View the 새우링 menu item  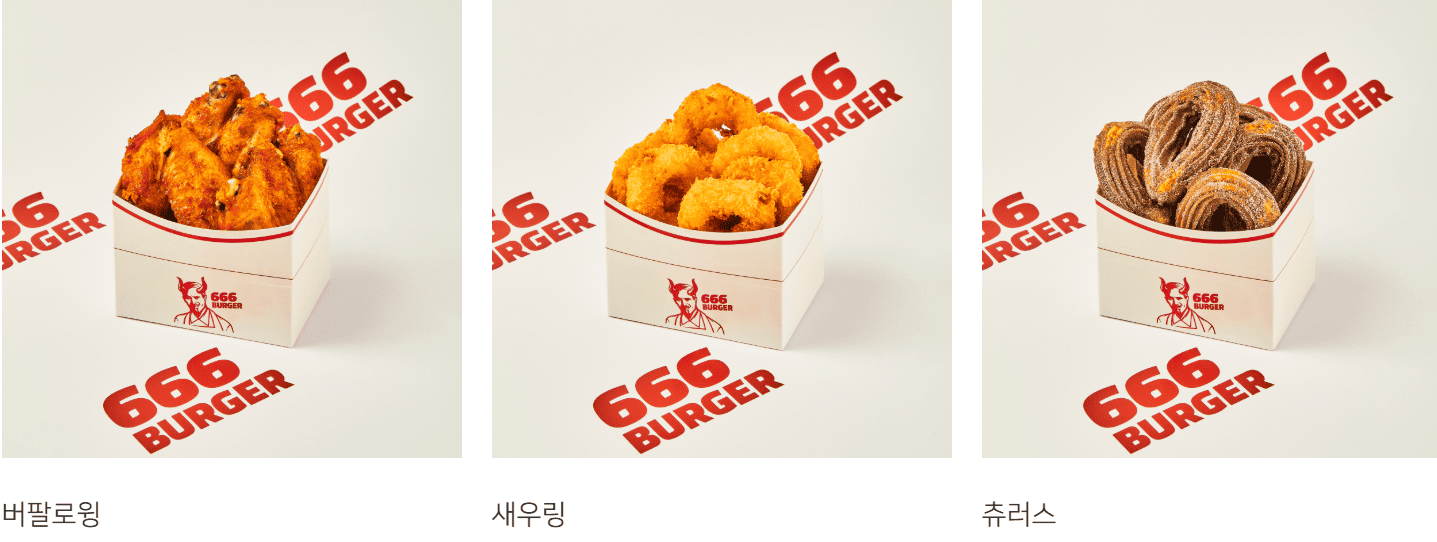(x=721, y=229)
